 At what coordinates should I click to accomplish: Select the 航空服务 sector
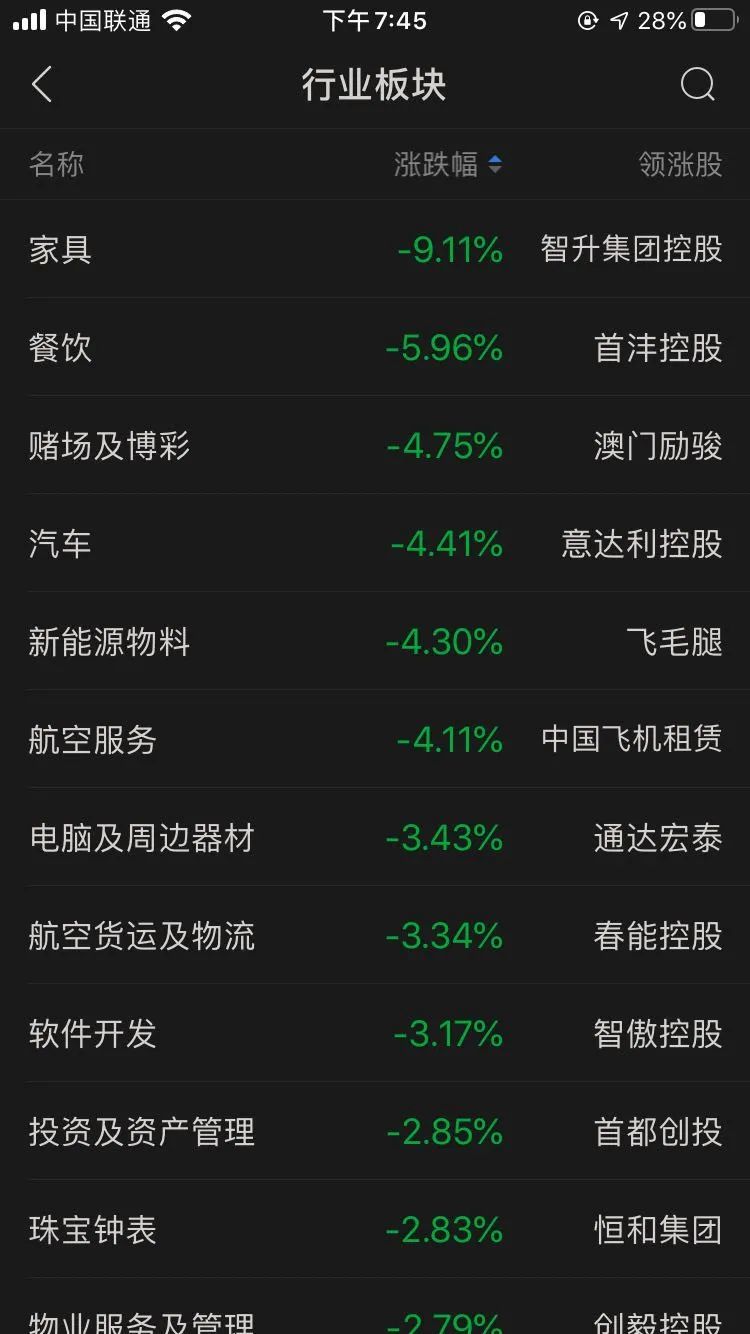click(x=375, y=739)
